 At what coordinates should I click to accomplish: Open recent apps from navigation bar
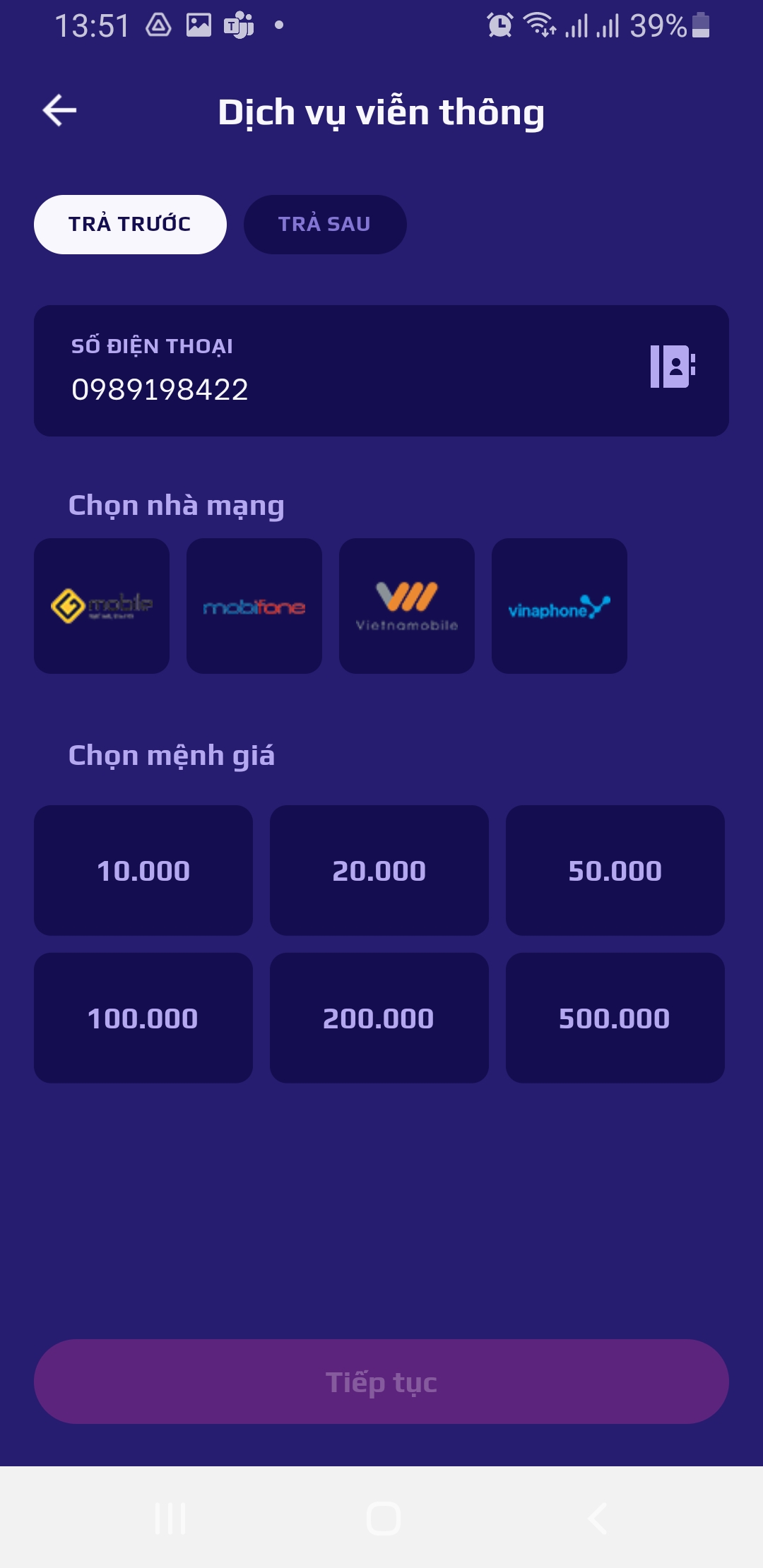(x=170, y=1518)
